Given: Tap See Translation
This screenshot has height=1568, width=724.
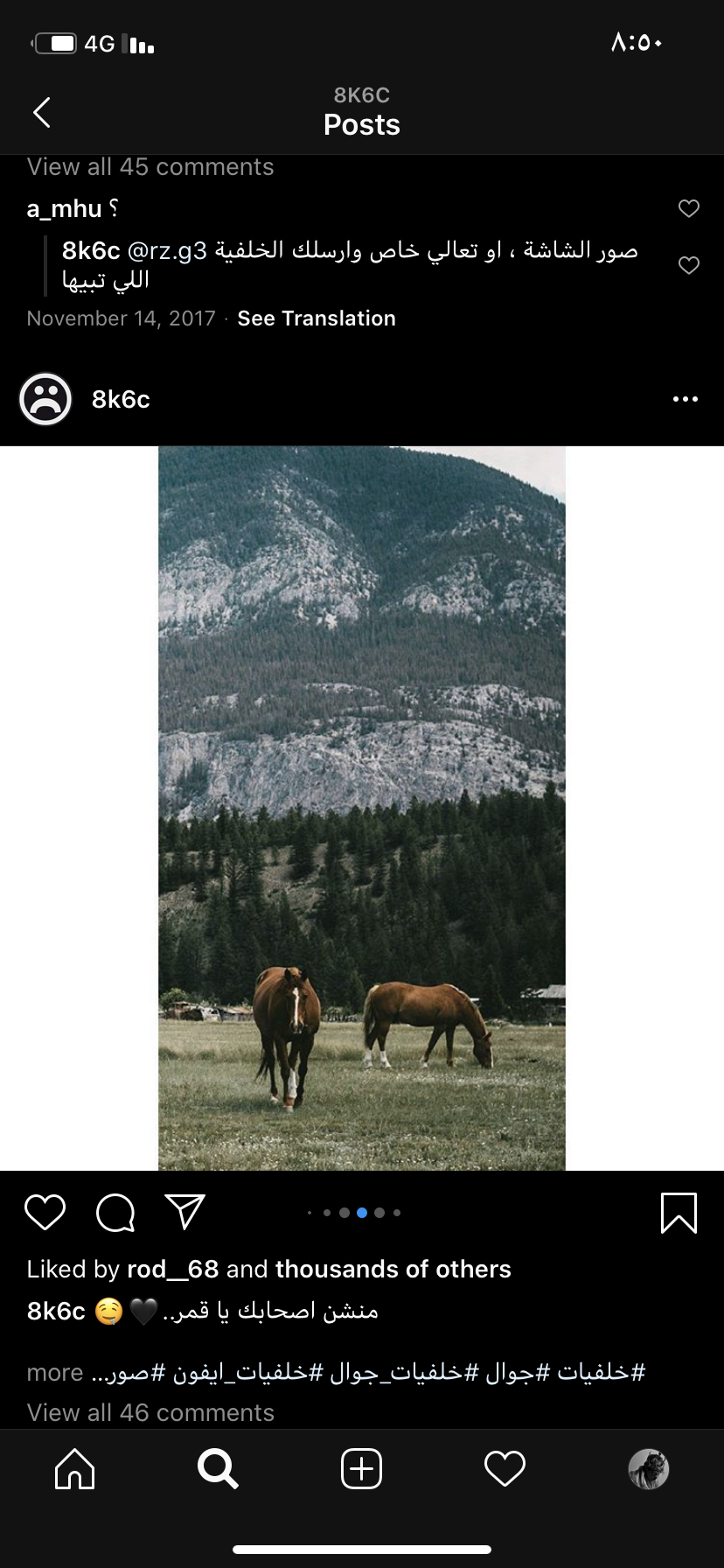Looking at the screenshot, I should pyautogui.click(x=317, y=318).
